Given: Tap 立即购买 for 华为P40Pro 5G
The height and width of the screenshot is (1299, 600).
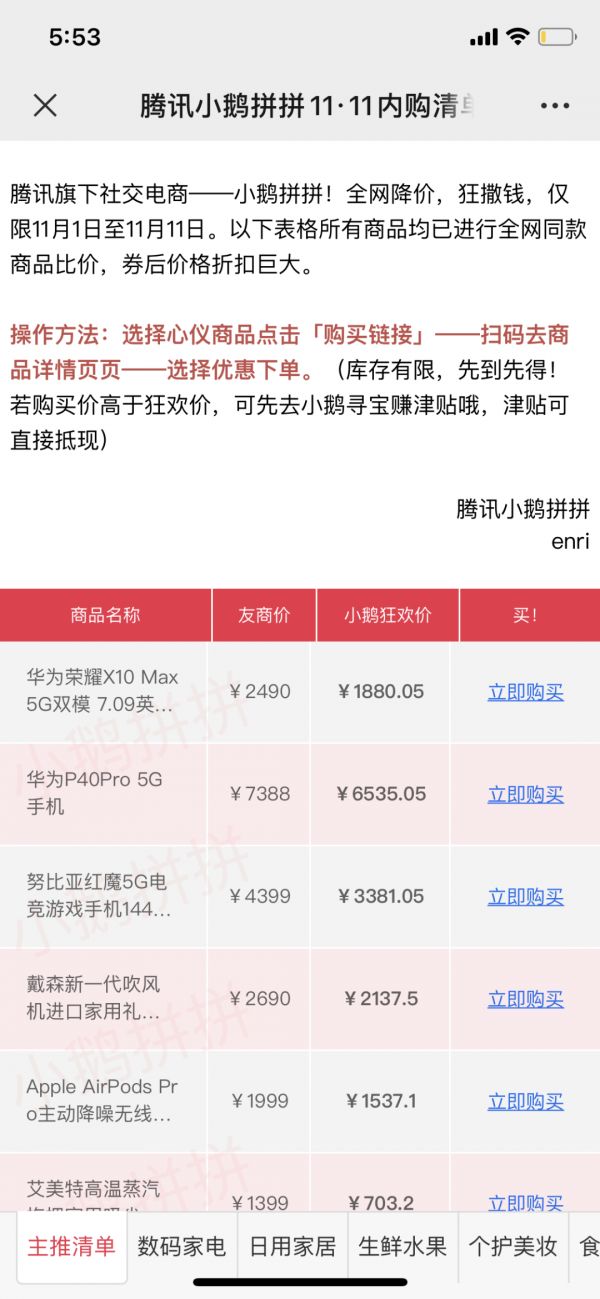Looking at the screenshot, I should [525, 794].
